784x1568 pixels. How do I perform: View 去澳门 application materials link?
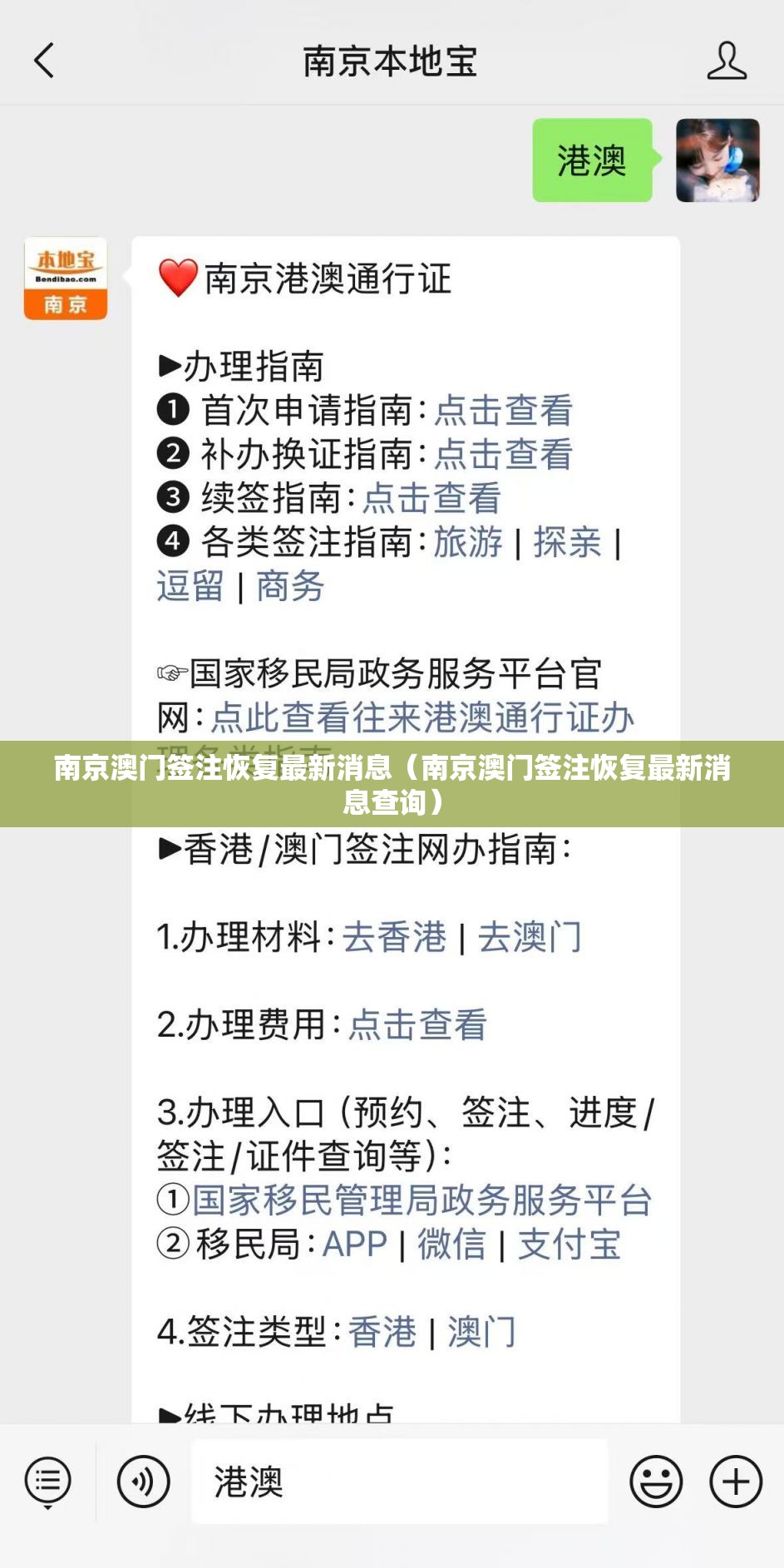tap(530, 937)
